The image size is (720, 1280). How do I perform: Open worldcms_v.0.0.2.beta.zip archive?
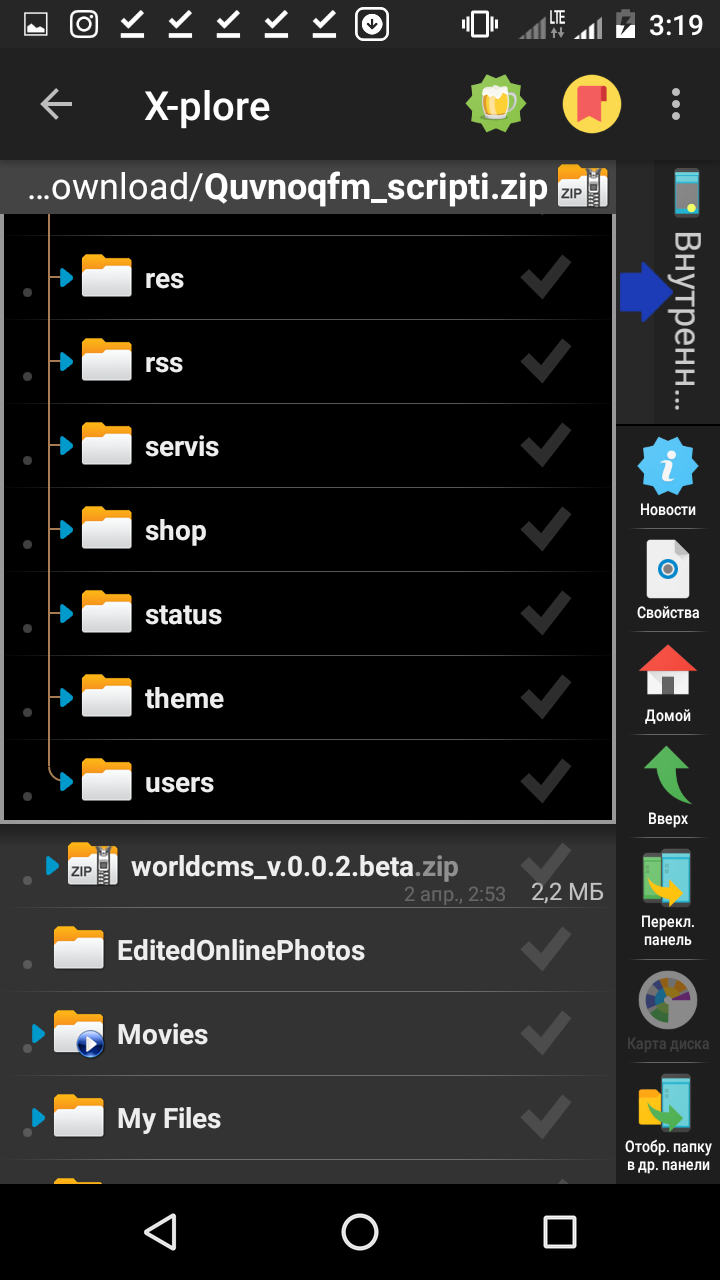point(294,866)
